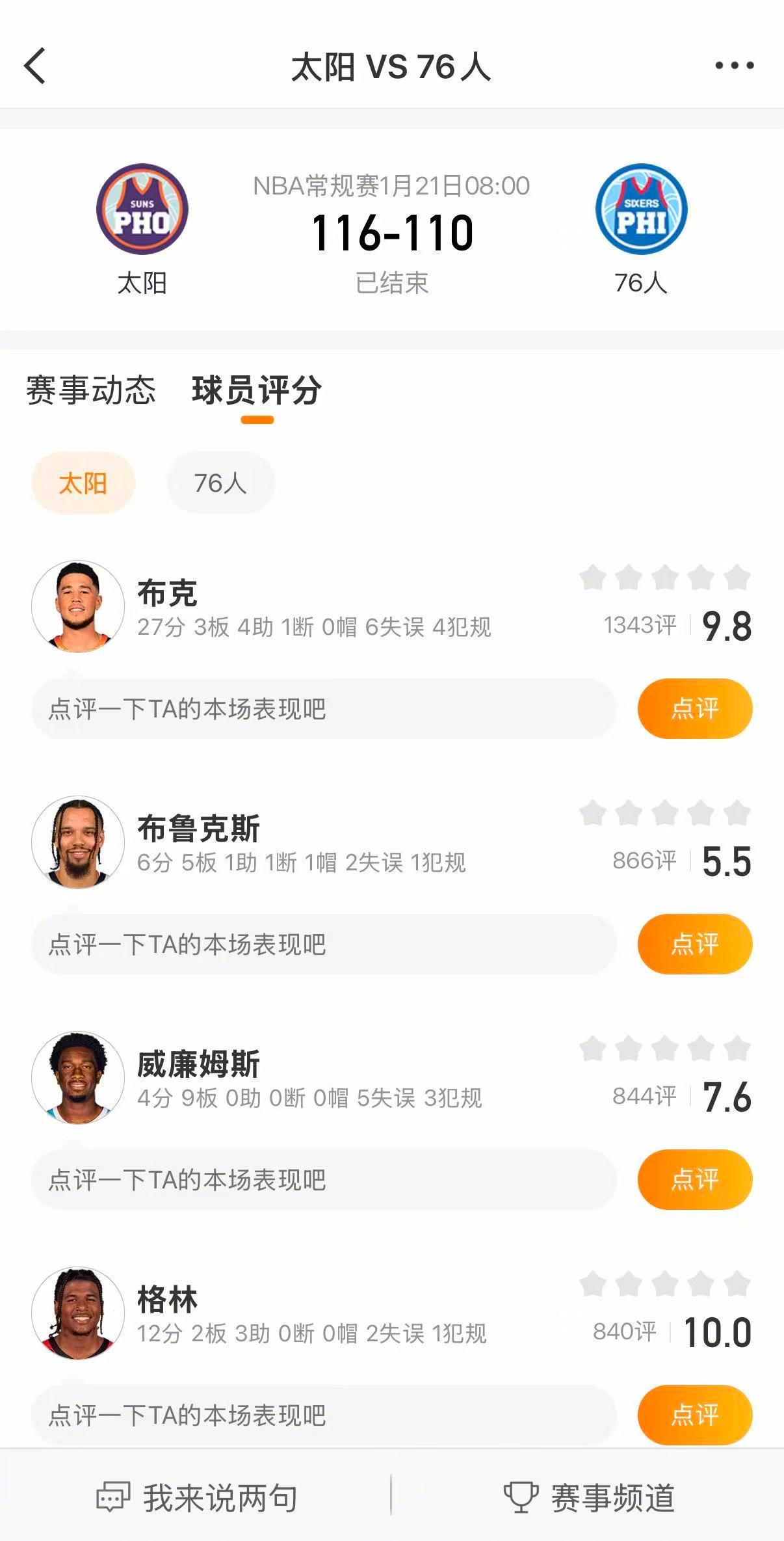Image resolution: width=784 pixels, height=1541 pixels.
Task: Set a star rating for 格林
Action: [665, 1284]
